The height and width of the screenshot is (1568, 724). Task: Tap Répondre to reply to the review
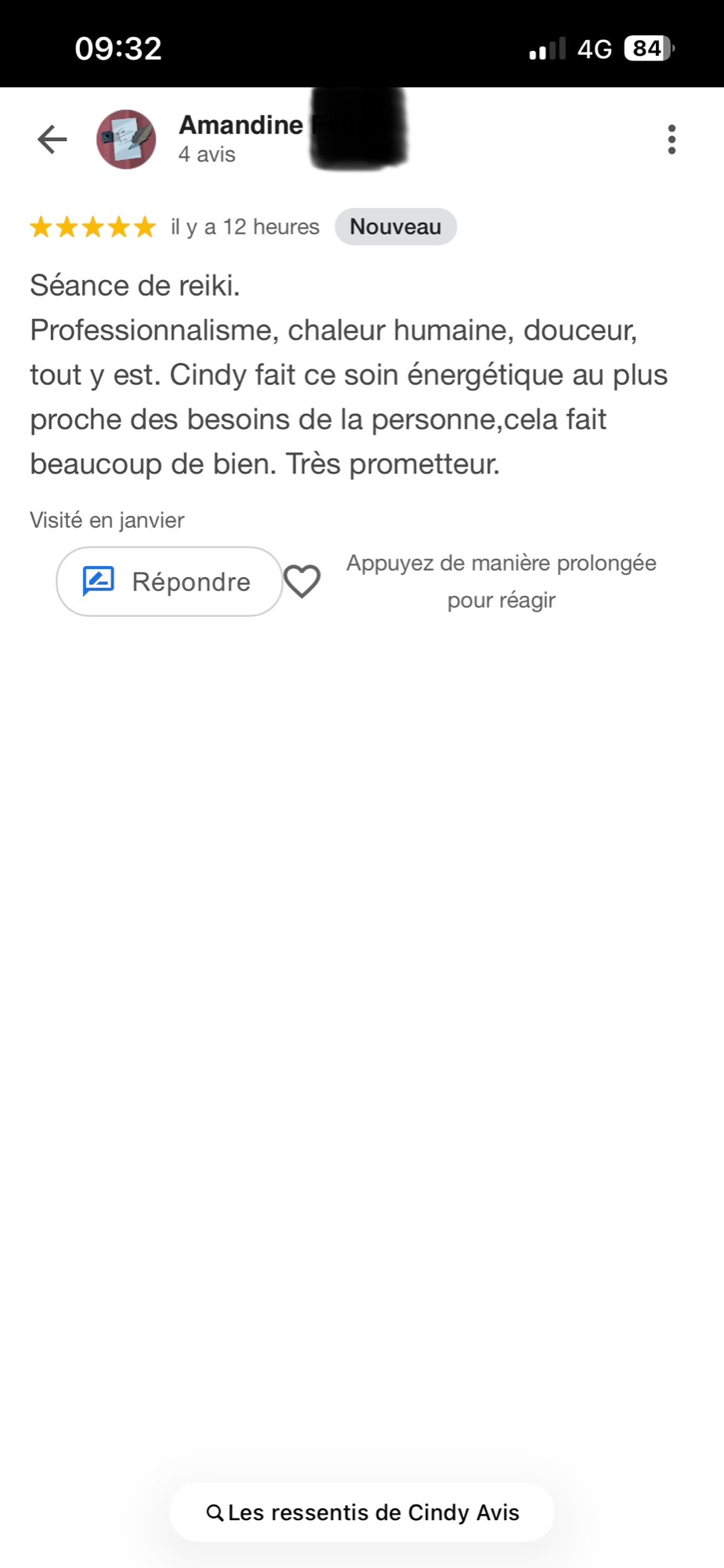point(169,582)
